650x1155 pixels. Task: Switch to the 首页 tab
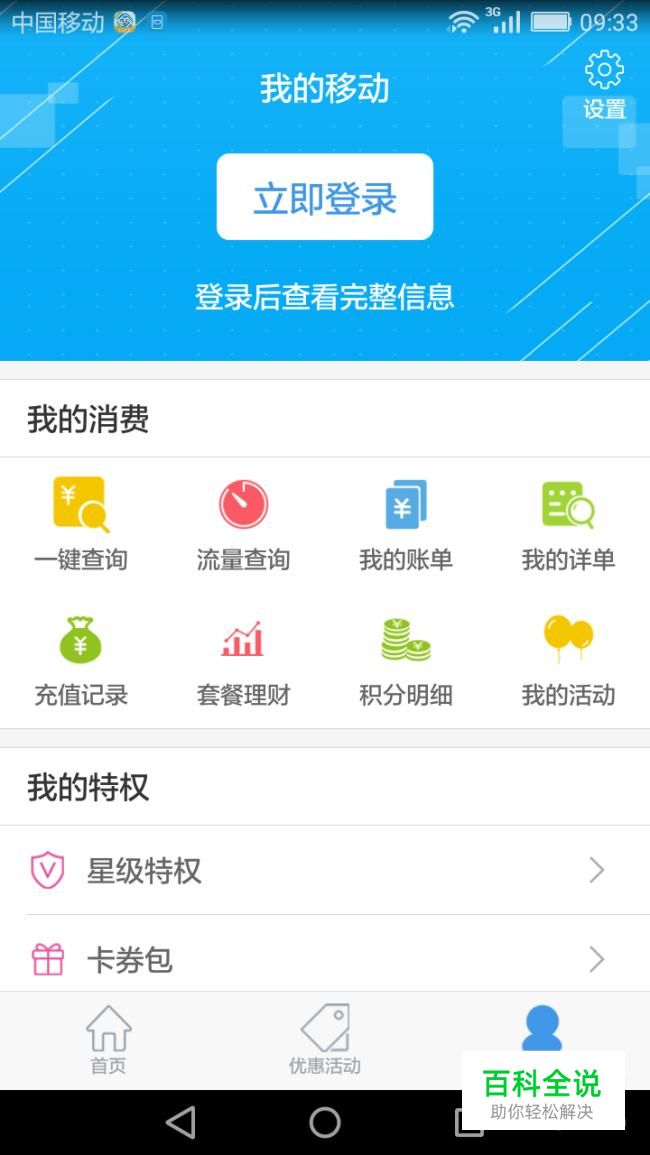(108, 1040)
